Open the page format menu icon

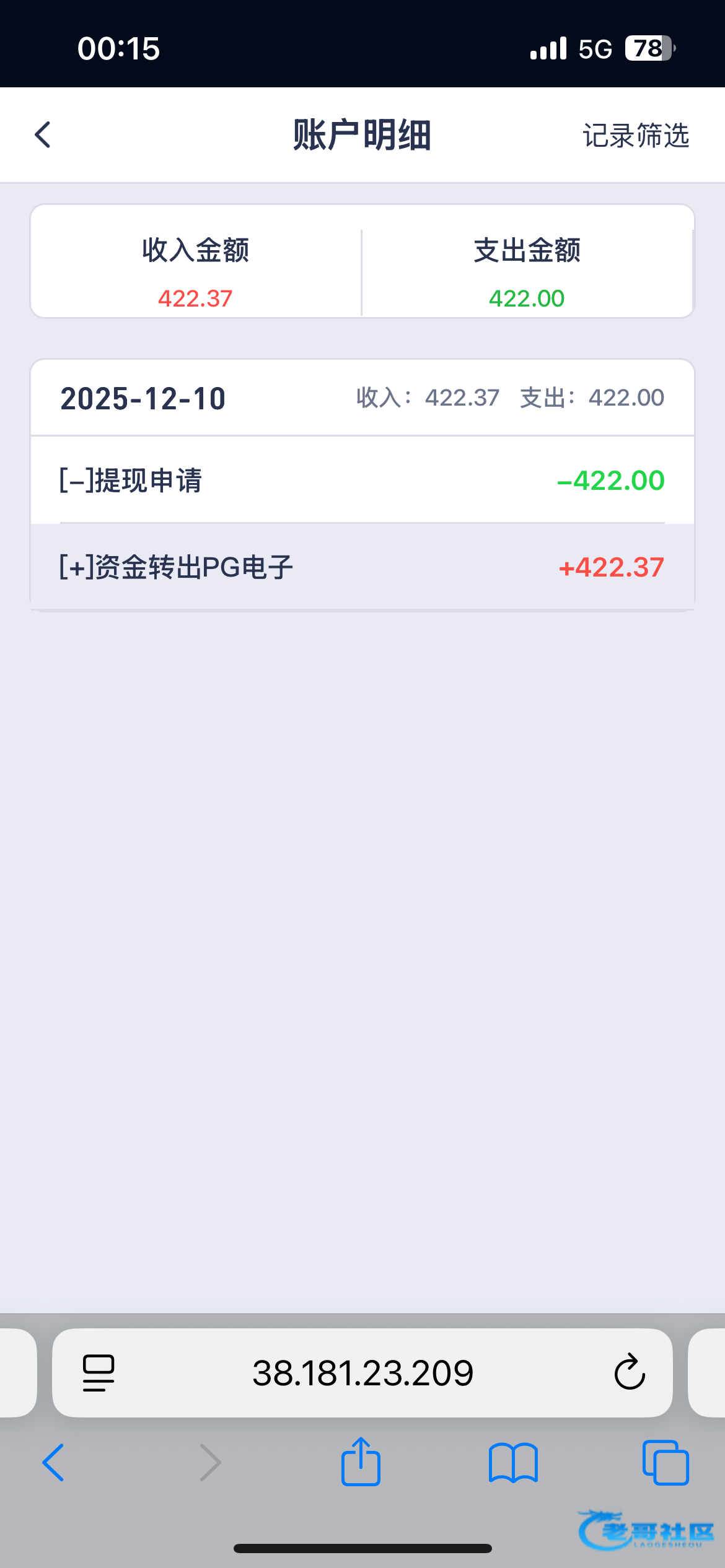[99, 1373]
